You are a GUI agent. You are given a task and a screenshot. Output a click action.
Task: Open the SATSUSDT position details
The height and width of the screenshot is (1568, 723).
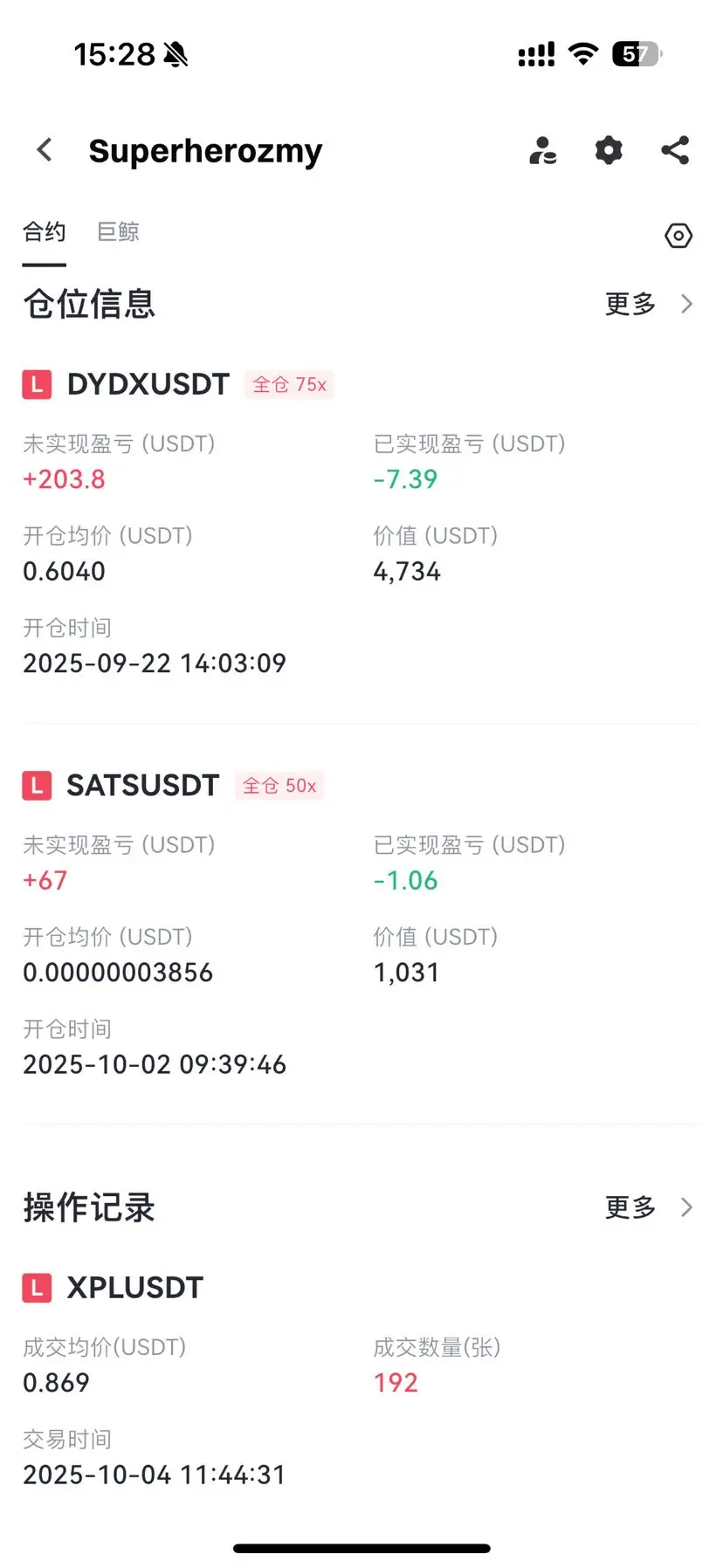click(x=143, y=786)
